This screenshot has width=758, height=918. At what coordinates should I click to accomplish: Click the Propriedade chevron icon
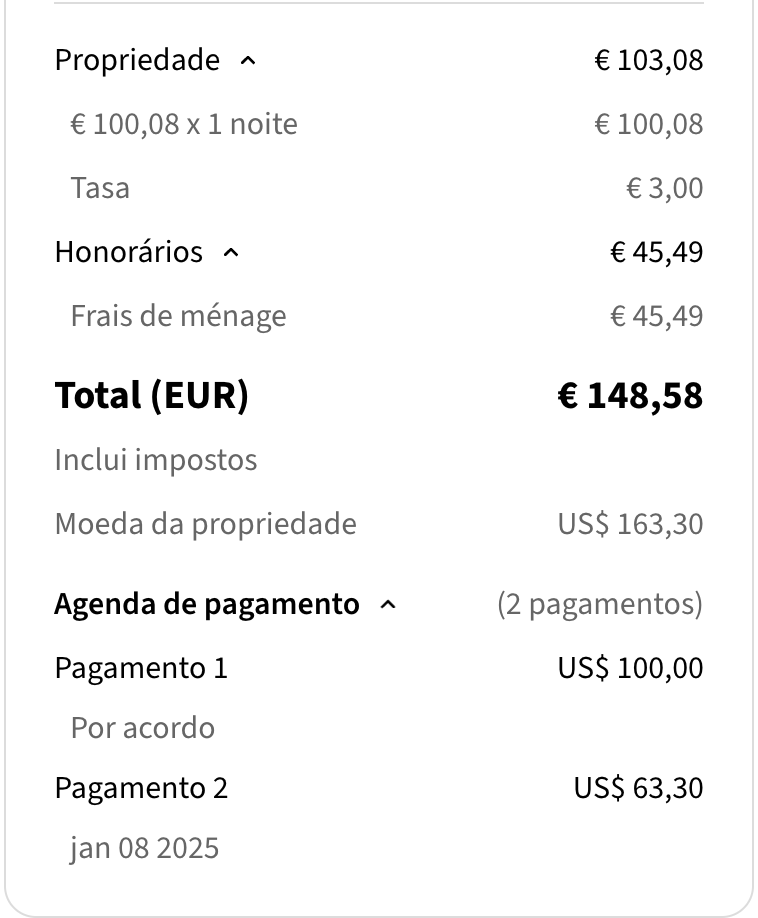249,61
